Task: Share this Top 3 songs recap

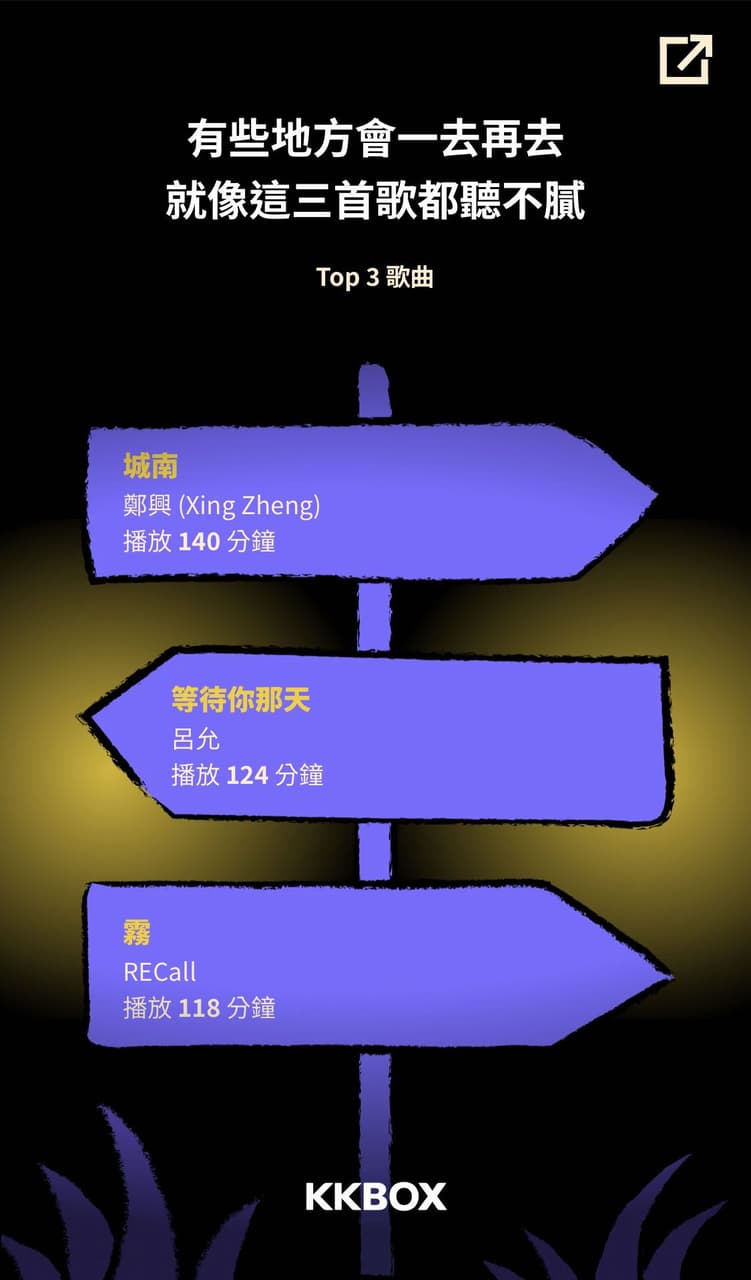Action: 685,60
